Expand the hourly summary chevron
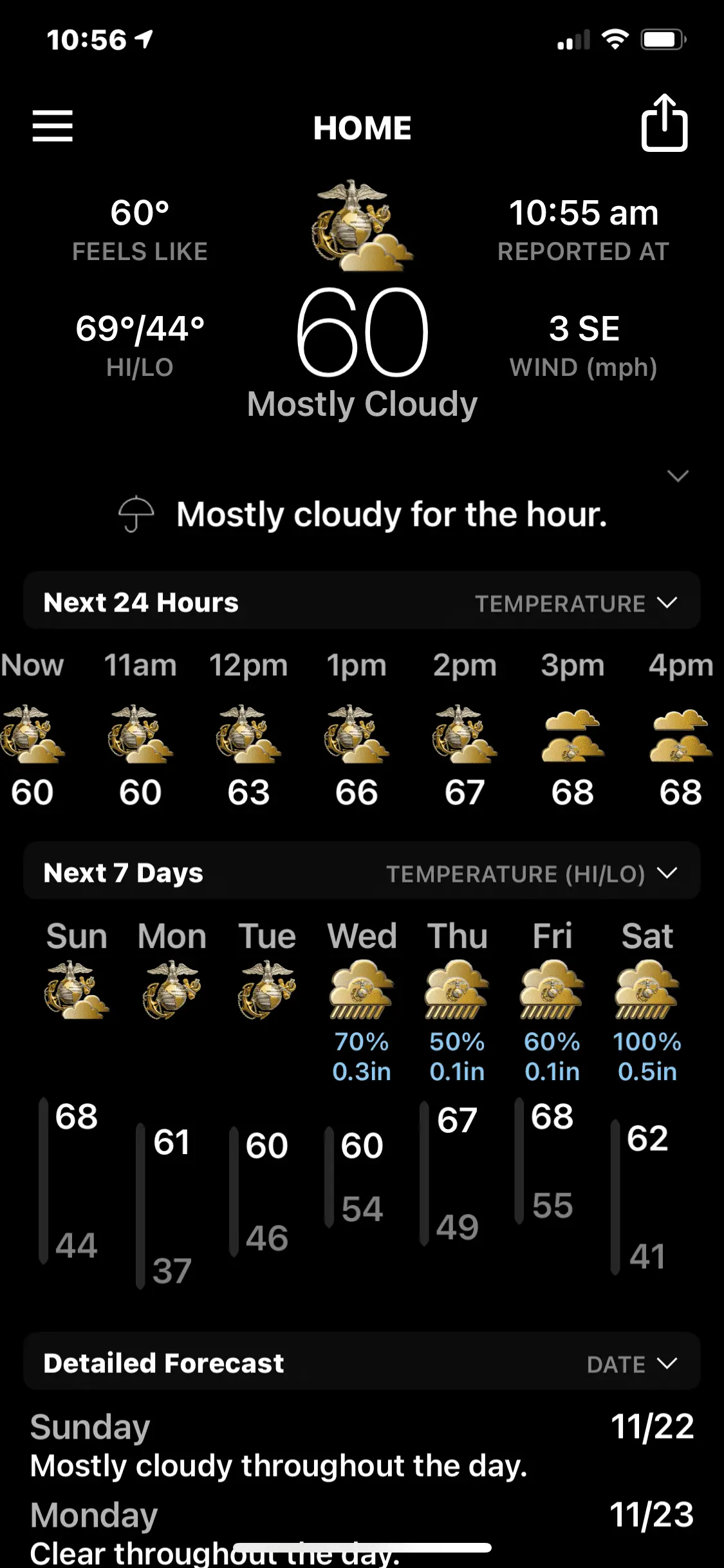Screen dimensions: 724x1568 coord(678,476)
